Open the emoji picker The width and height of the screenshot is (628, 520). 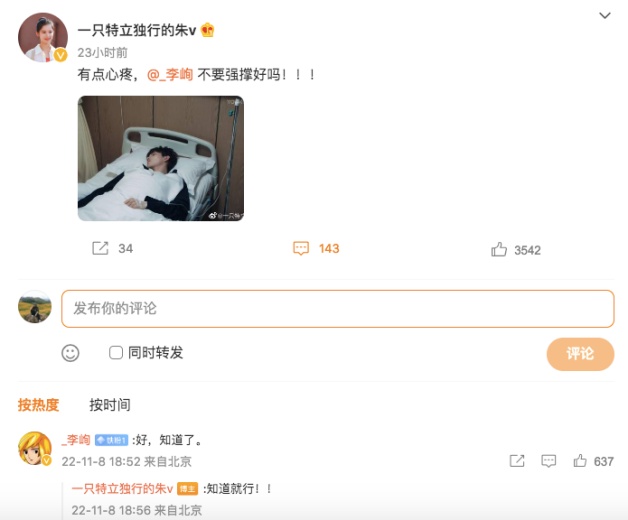[70, 353]
